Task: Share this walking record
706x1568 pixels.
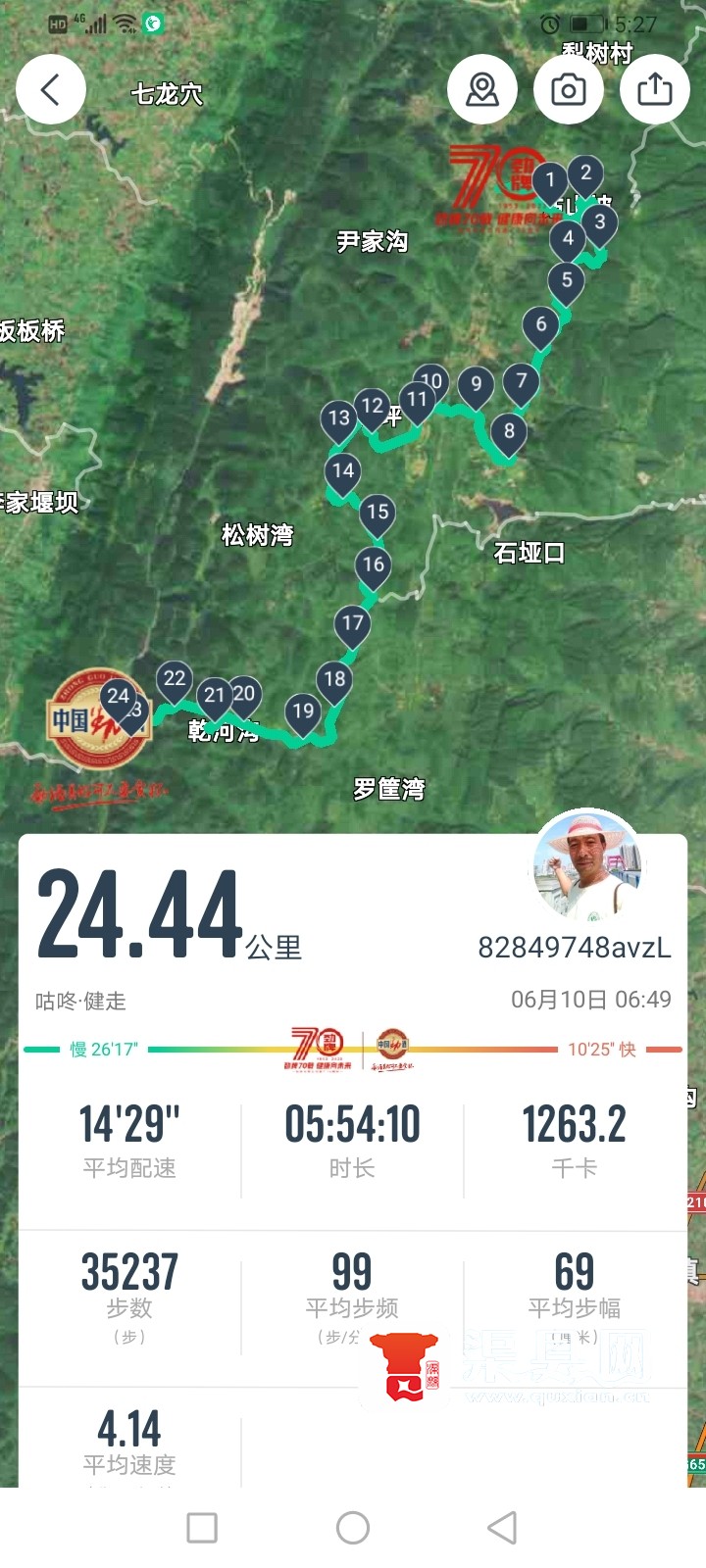Action: [655, 90]
